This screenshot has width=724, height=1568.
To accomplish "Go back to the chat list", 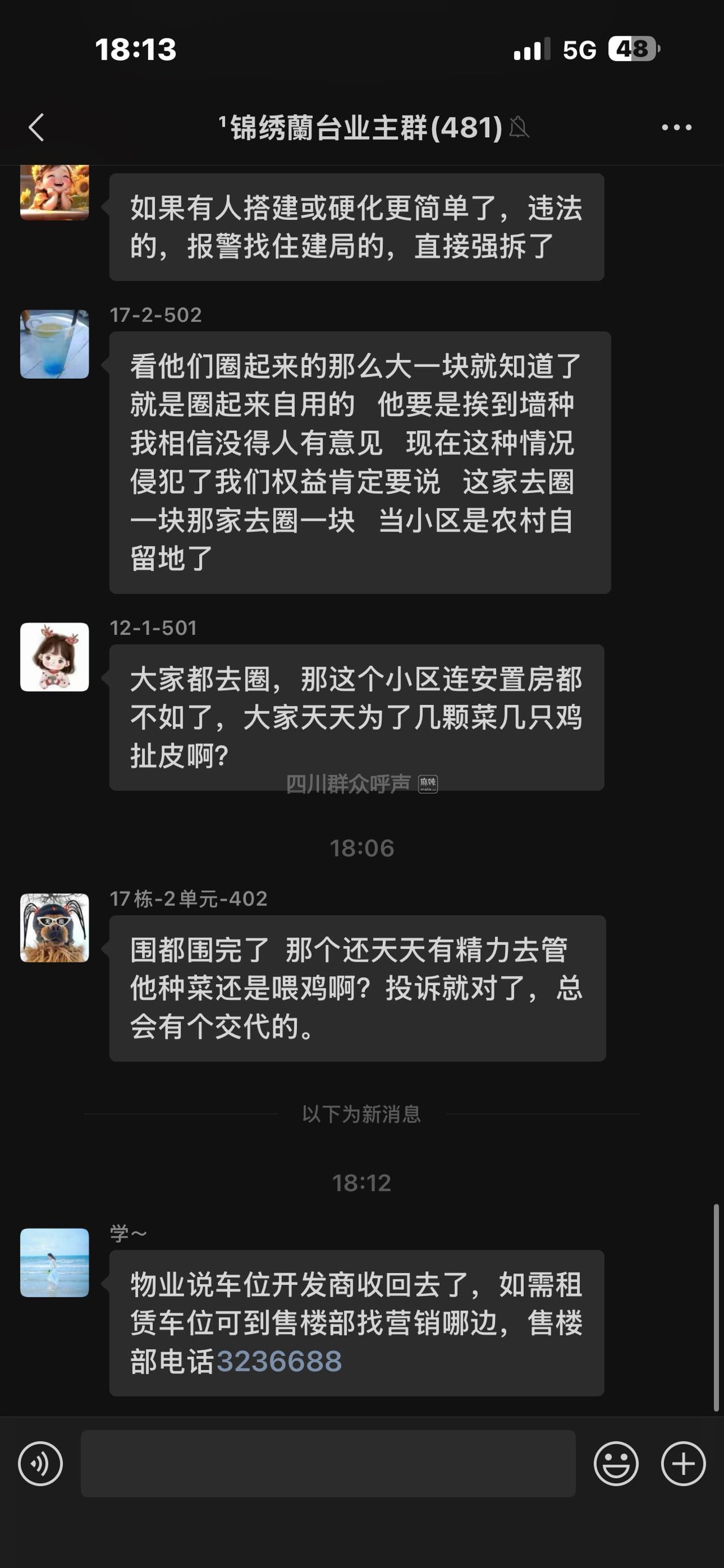I will point(37,127).
